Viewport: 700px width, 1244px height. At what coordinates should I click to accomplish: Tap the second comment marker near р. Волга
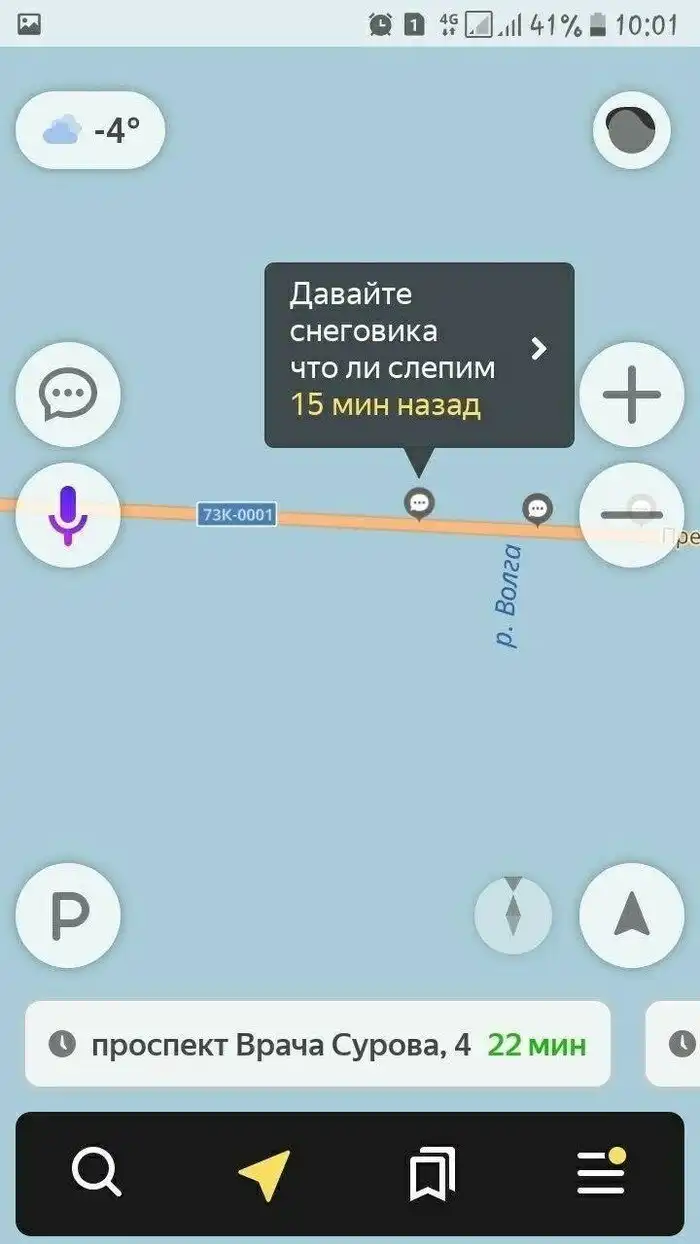[x=538, y=509]
